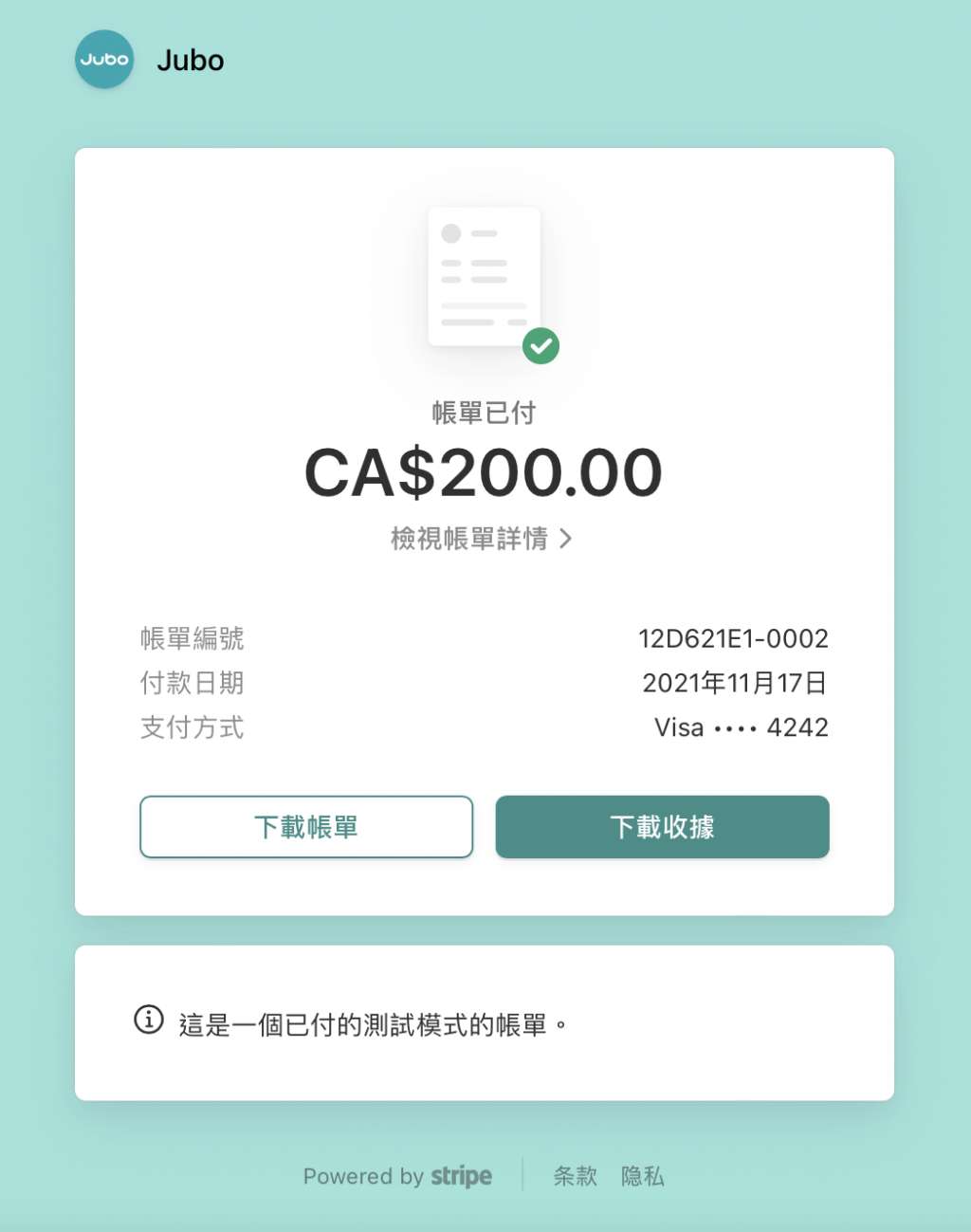Open 檢視帳單詳情 invoice details link
971x1232 pixels.
[481, 539]
